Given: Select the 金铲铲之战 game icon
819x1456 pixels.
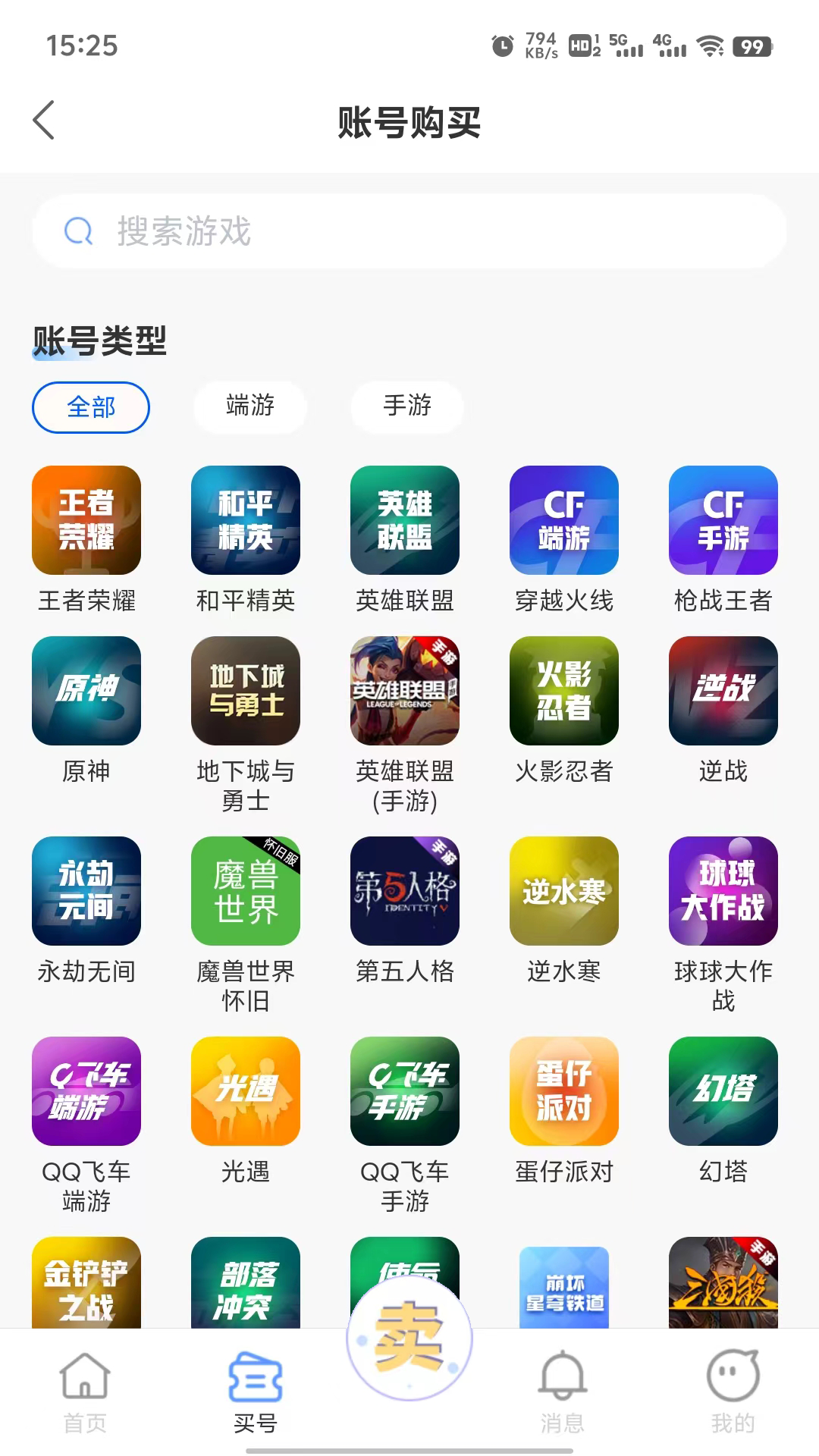Looking at the screenshot, I should point(85,1282).
